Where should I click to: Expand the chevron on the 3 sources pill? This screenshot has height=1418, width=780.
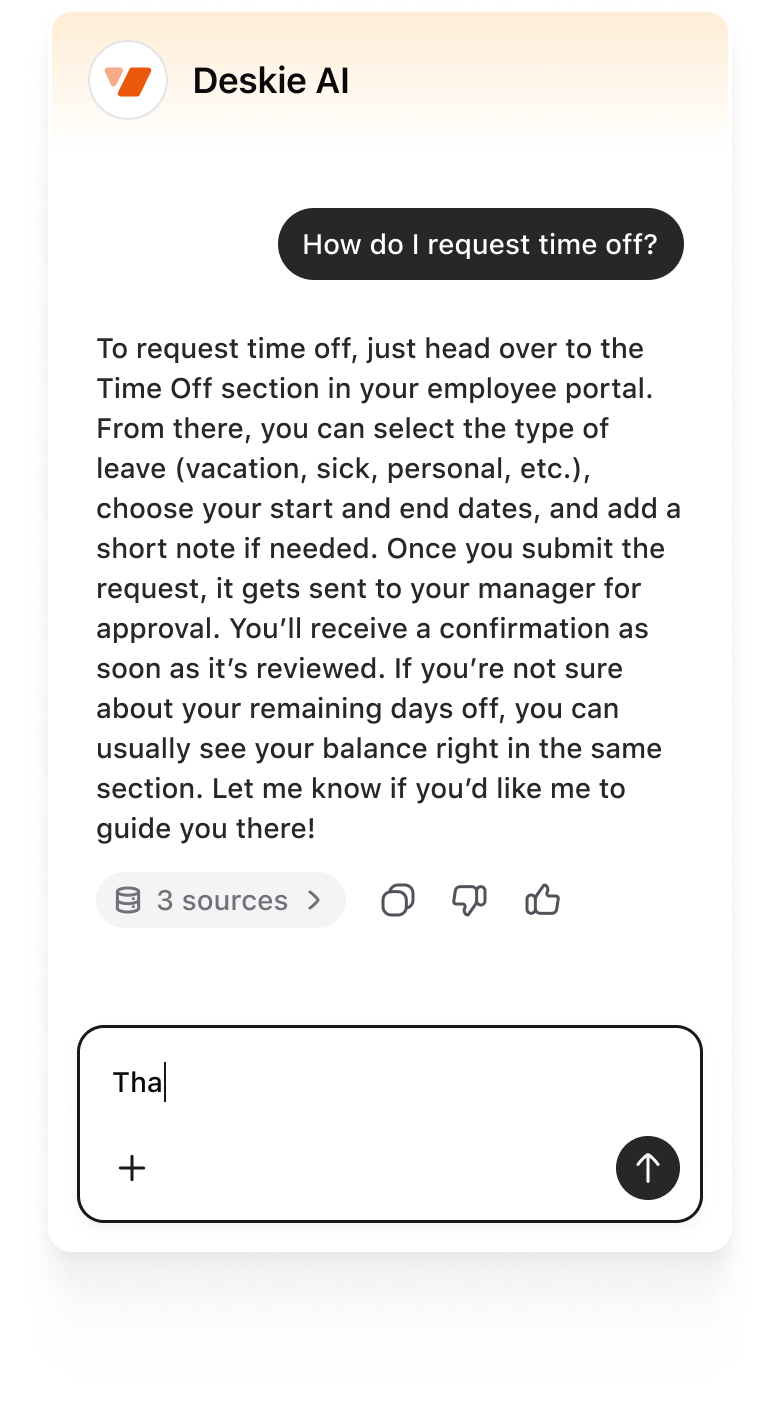(x=313, y=900)
